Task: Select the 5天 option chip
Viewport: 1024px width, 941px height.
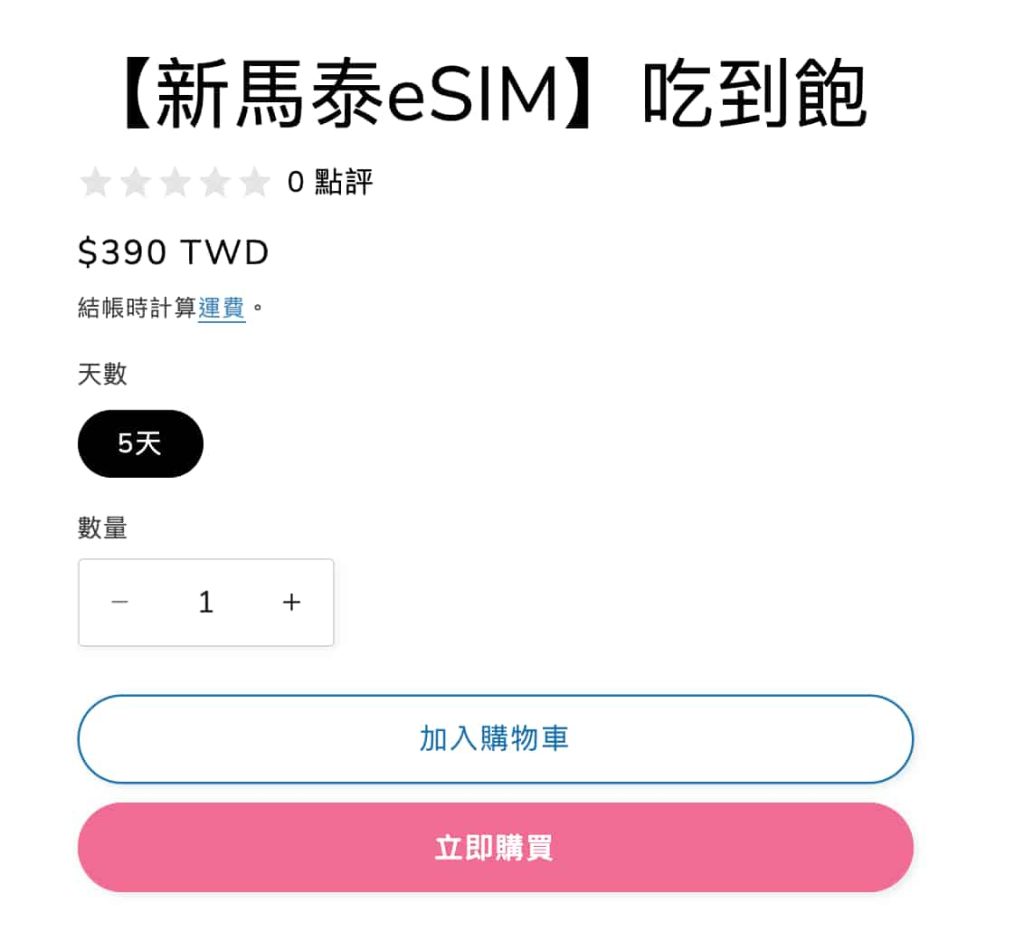Action: tap(140, 443)
